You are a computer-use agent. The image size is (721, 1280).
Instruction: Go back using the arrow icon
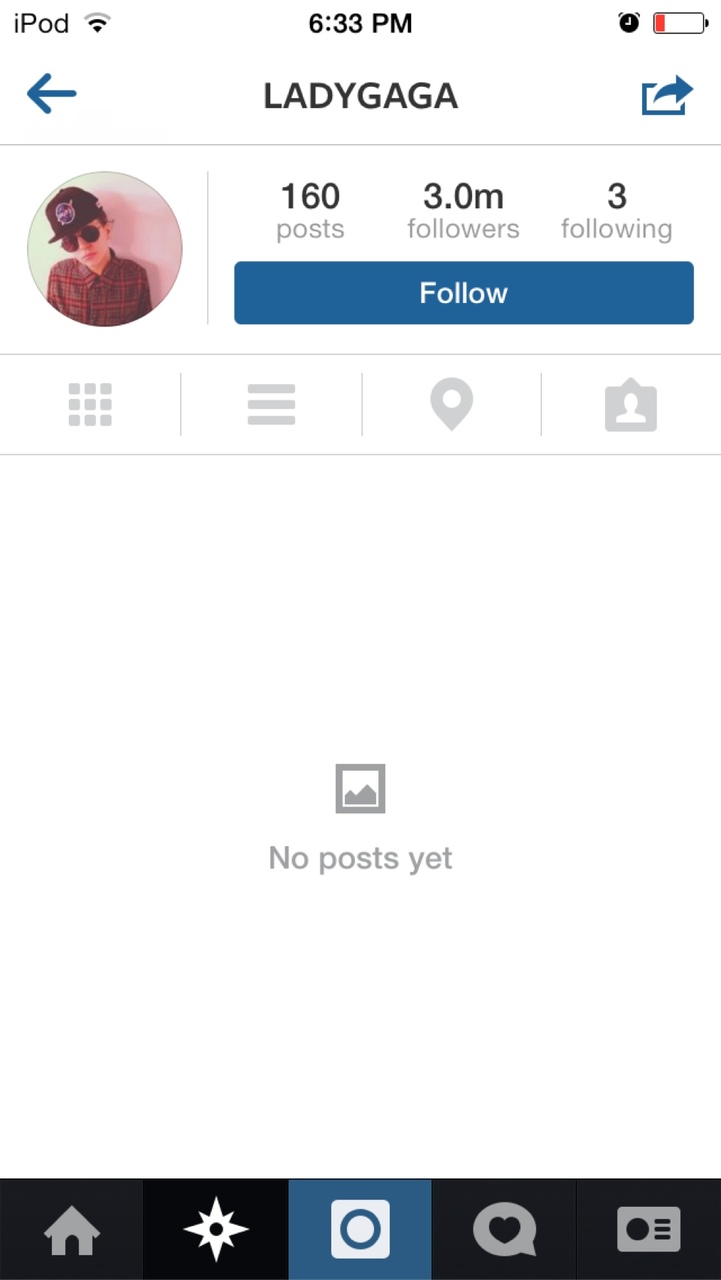pos(51,96)
